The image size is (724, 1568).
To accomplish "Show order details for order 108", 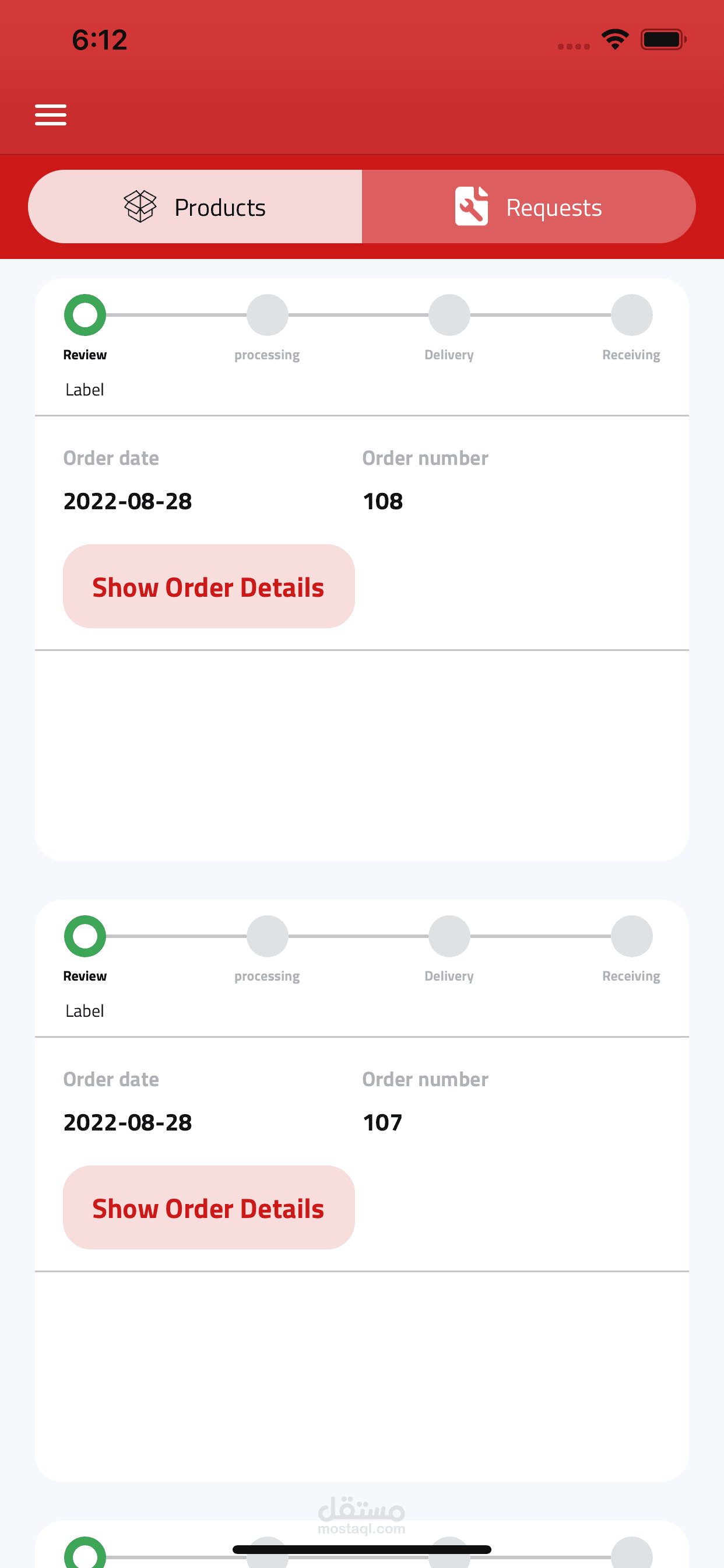I will pos(209,586).
